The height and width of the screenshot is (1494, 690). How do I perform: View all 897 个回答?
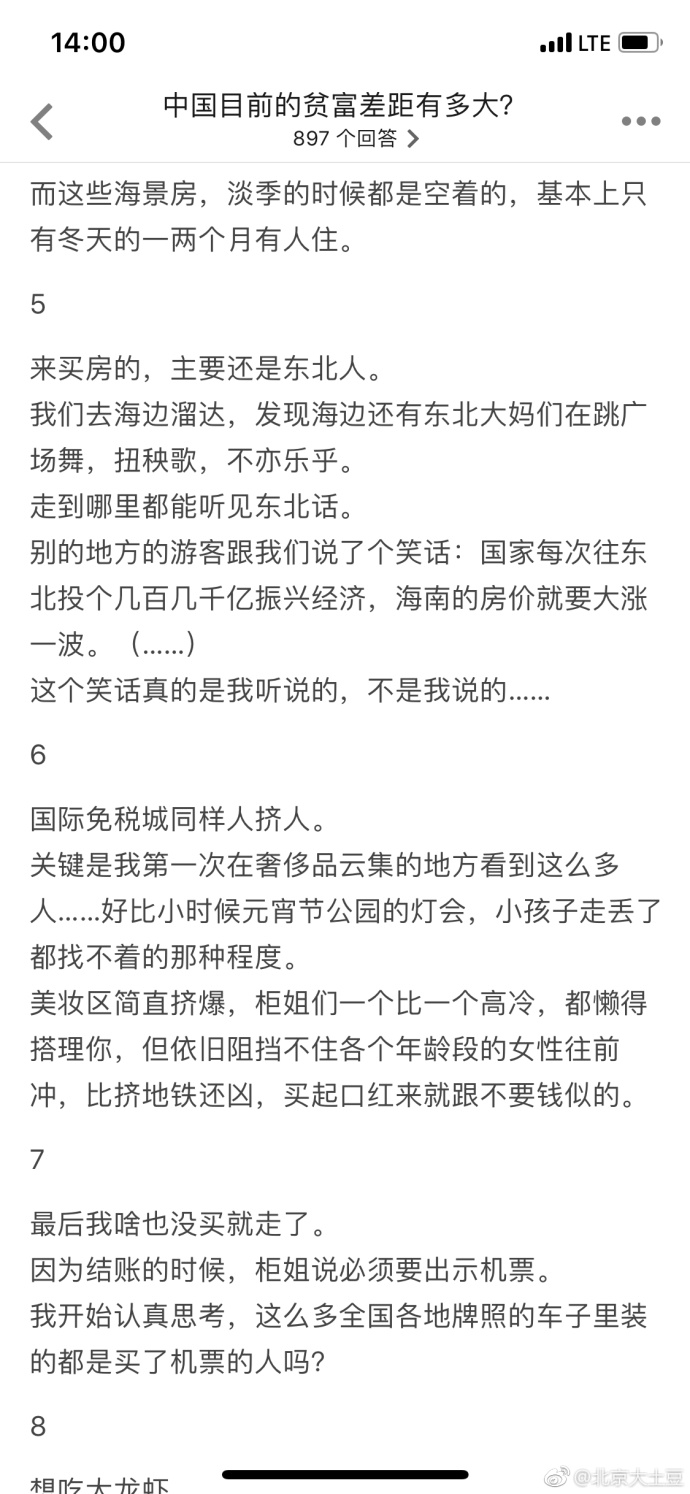355,140
